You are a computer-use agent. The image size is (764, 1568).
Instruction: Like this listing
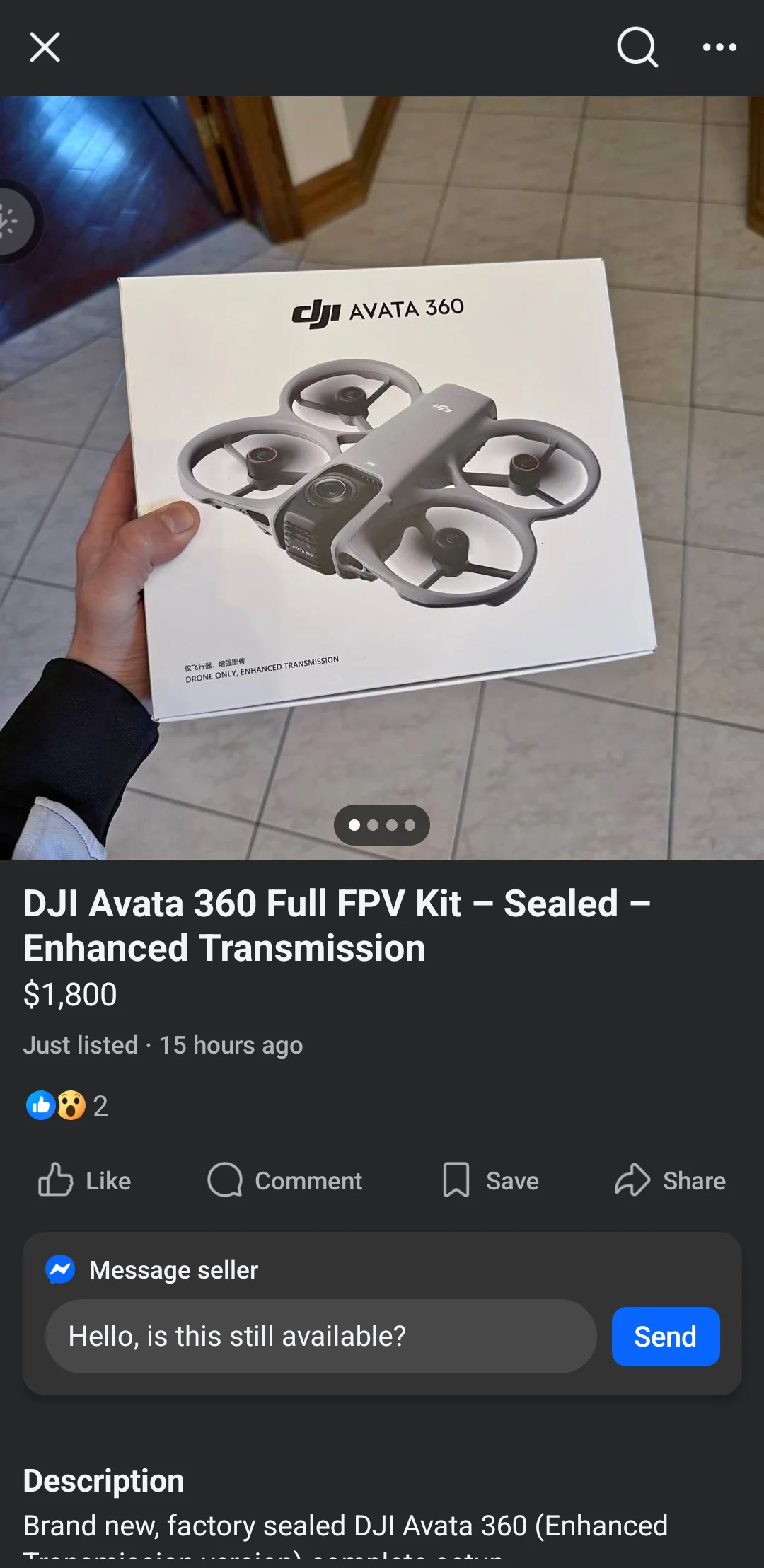pyautogui.click(x=85, y=1180)
